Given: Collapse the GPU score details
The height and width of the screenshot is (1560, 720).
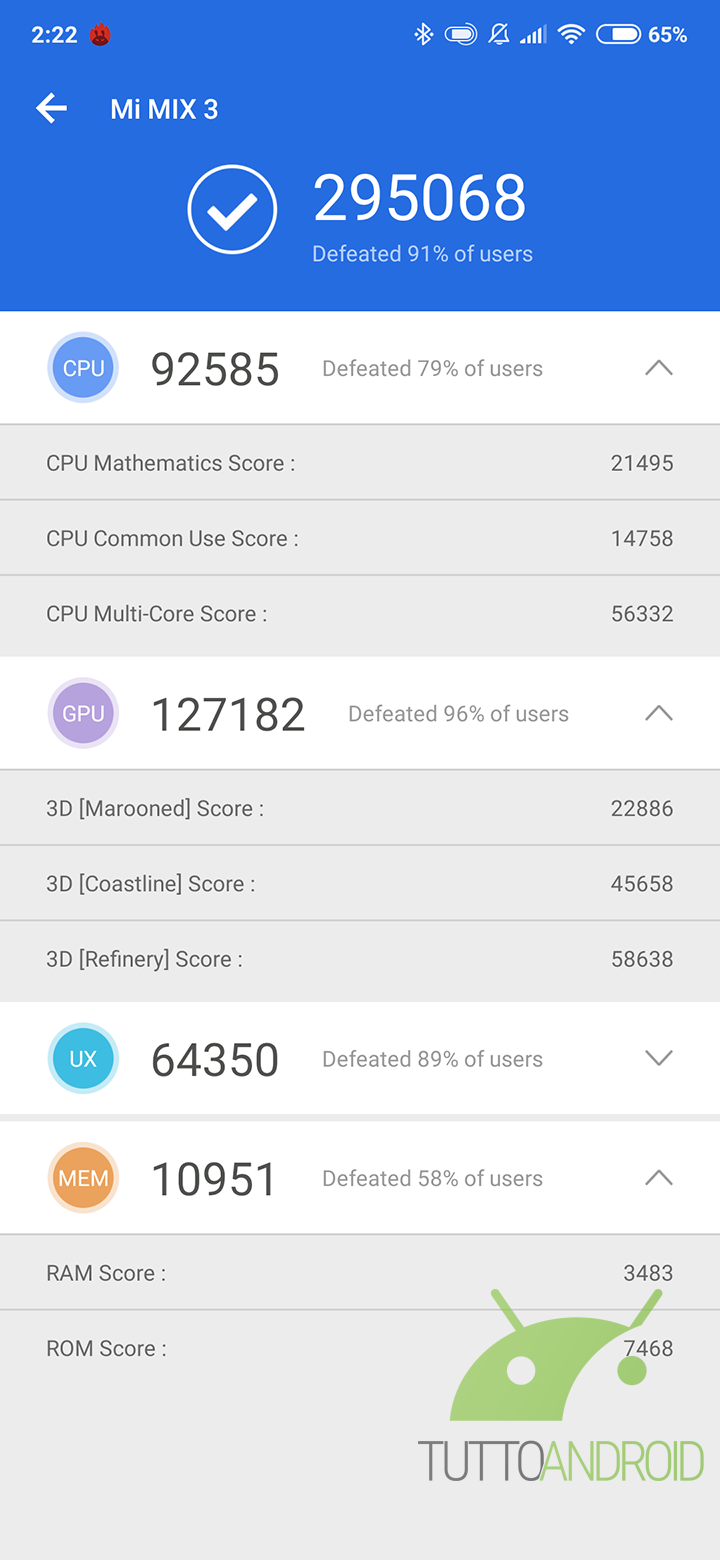Looking at the screenshot, I should [x=658, y=713].
